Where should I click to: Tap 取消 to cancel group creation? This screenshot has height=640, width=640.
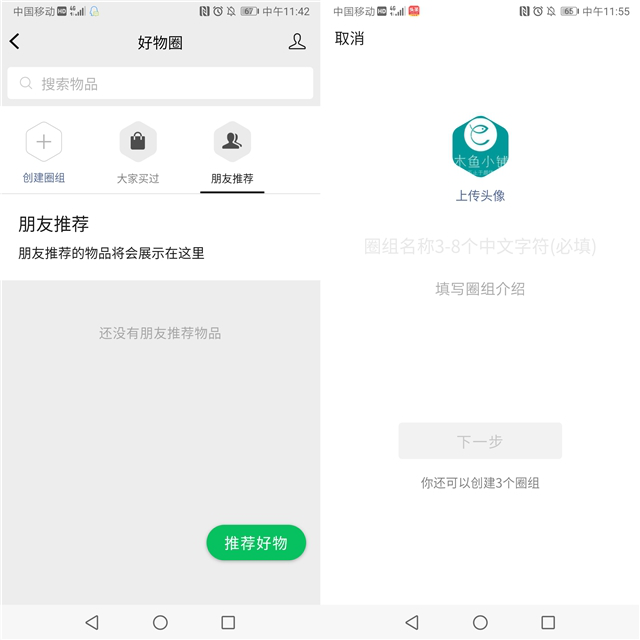(349, 38)
